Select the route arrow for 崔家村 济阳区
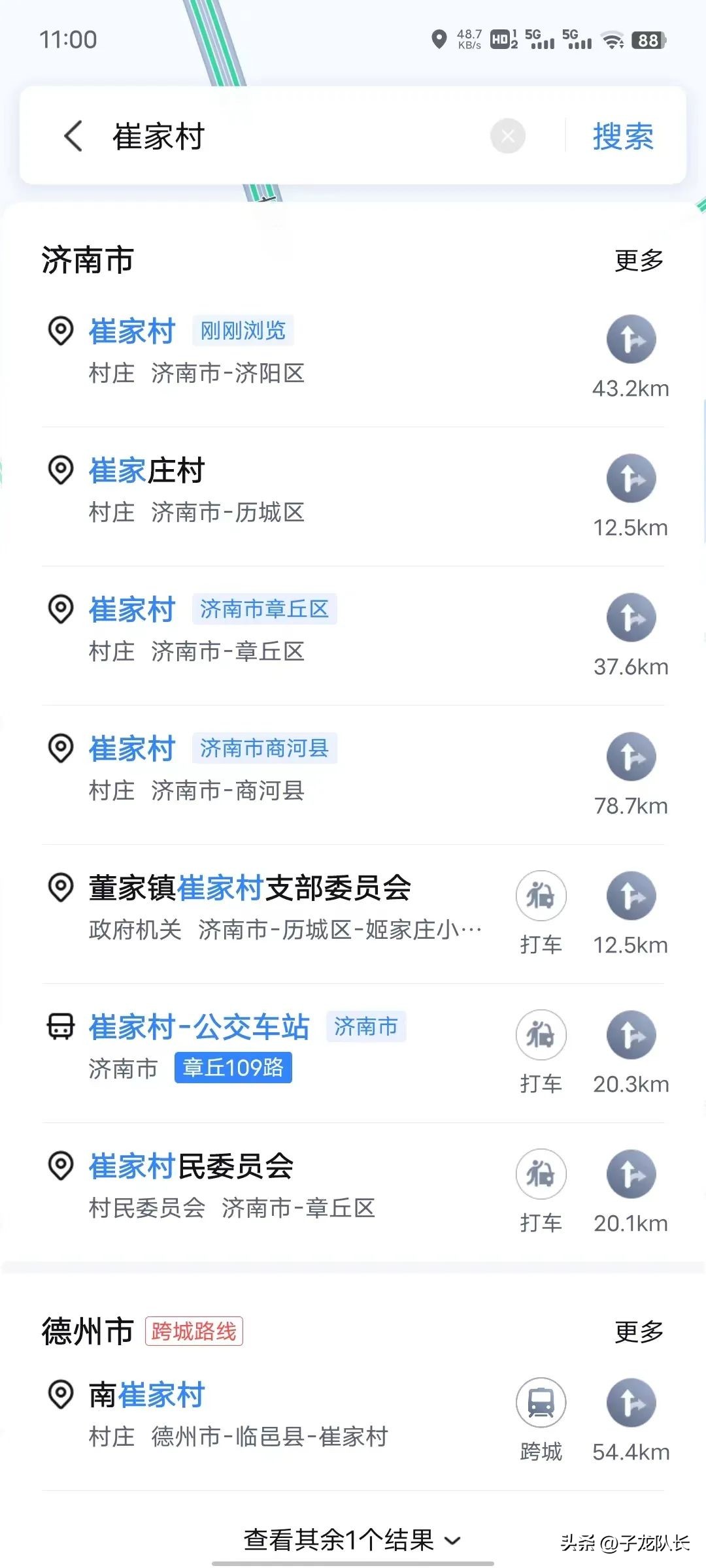706x1568 pixels. [630, 339]
